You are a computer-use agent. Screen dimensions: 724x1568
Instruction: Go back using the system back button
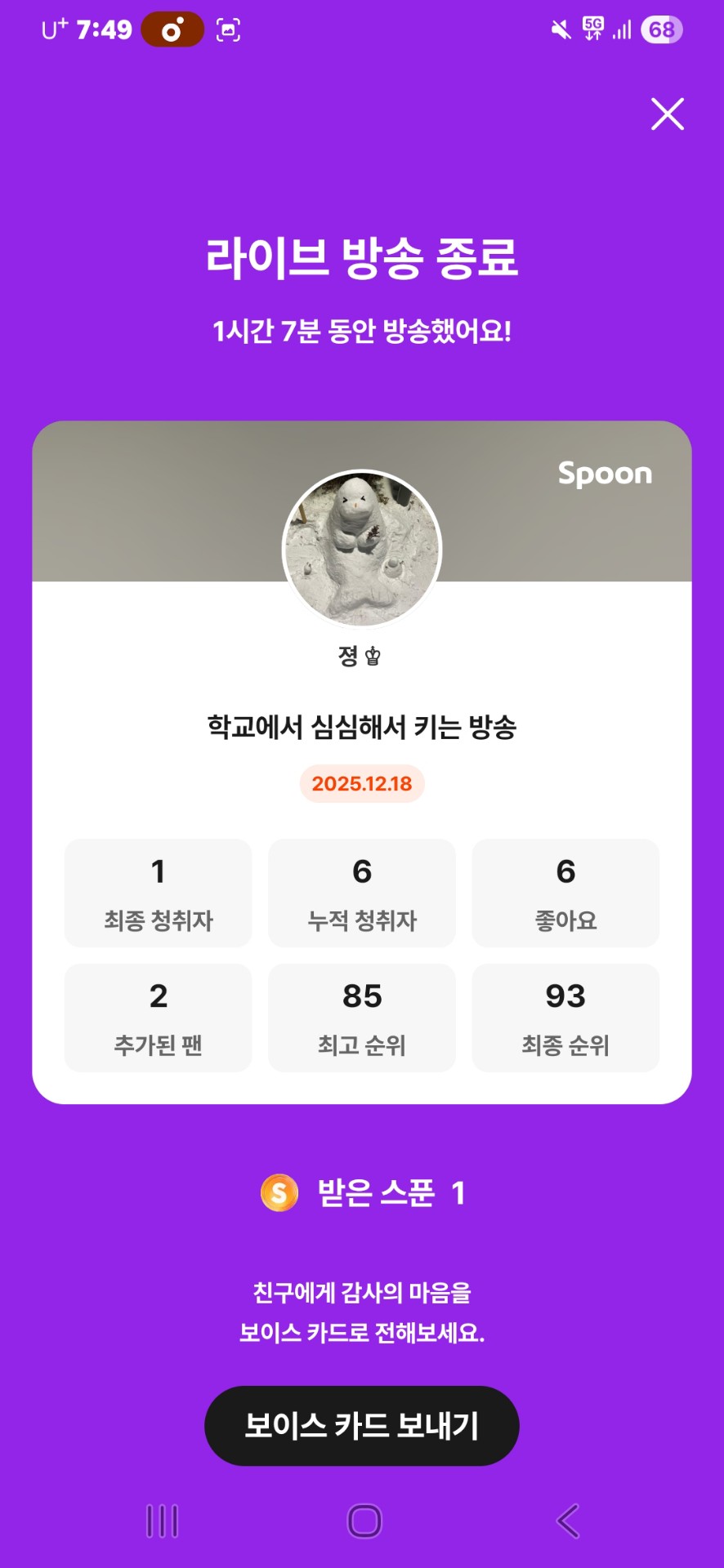point(567,1521)
